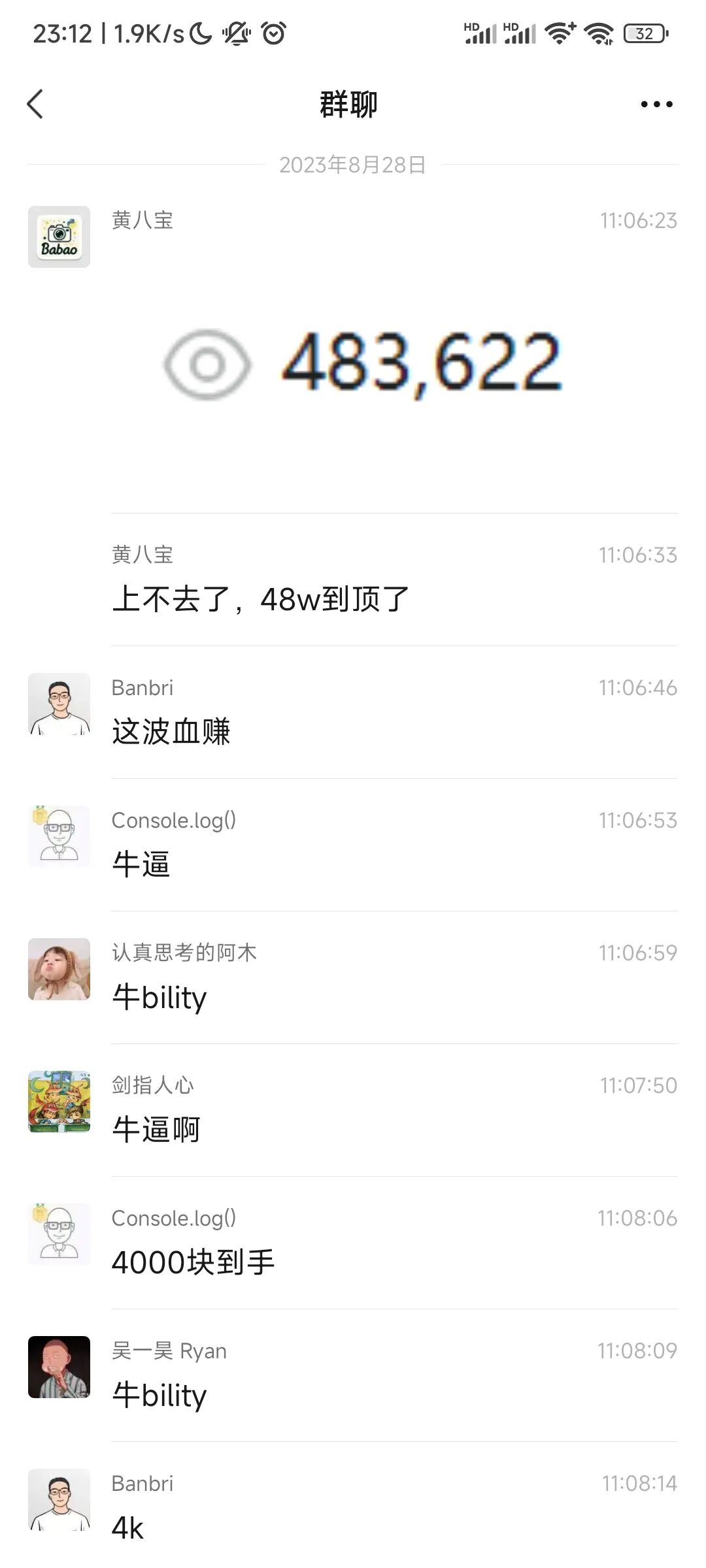Open 吴一昊 Ryan's avatar
This screenshot has width=706, height=1568.
tap(59, 1367)
